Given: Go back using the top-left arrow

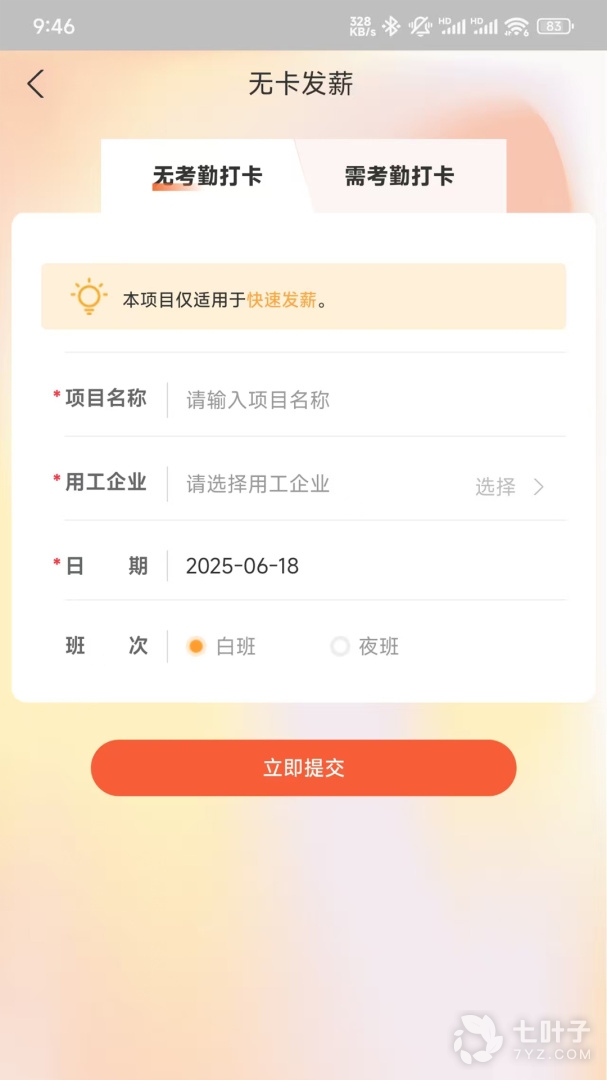Looking at the screenshot, I should tap(36, 84).
